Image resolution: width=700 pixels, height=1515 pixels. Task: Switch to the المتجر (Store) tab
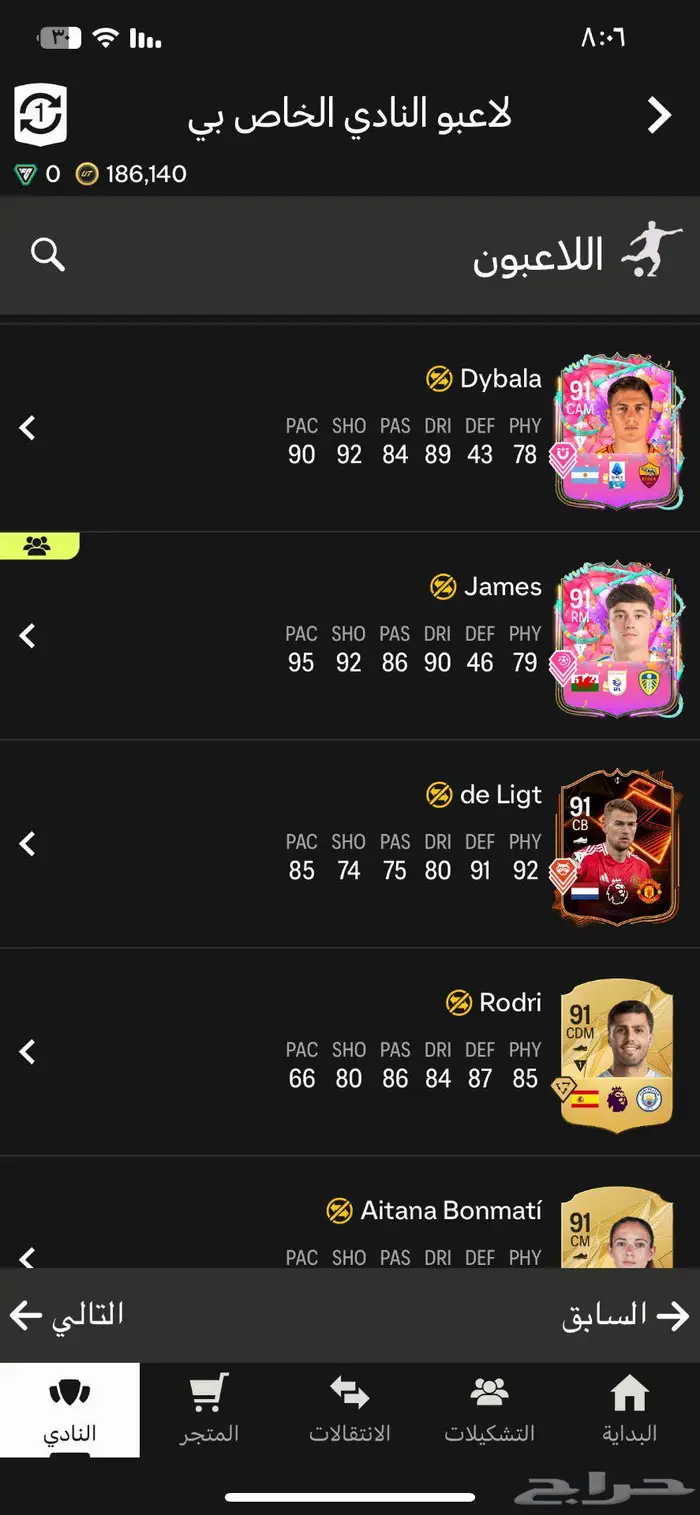pyautogui.click(x=209, y=1410)
